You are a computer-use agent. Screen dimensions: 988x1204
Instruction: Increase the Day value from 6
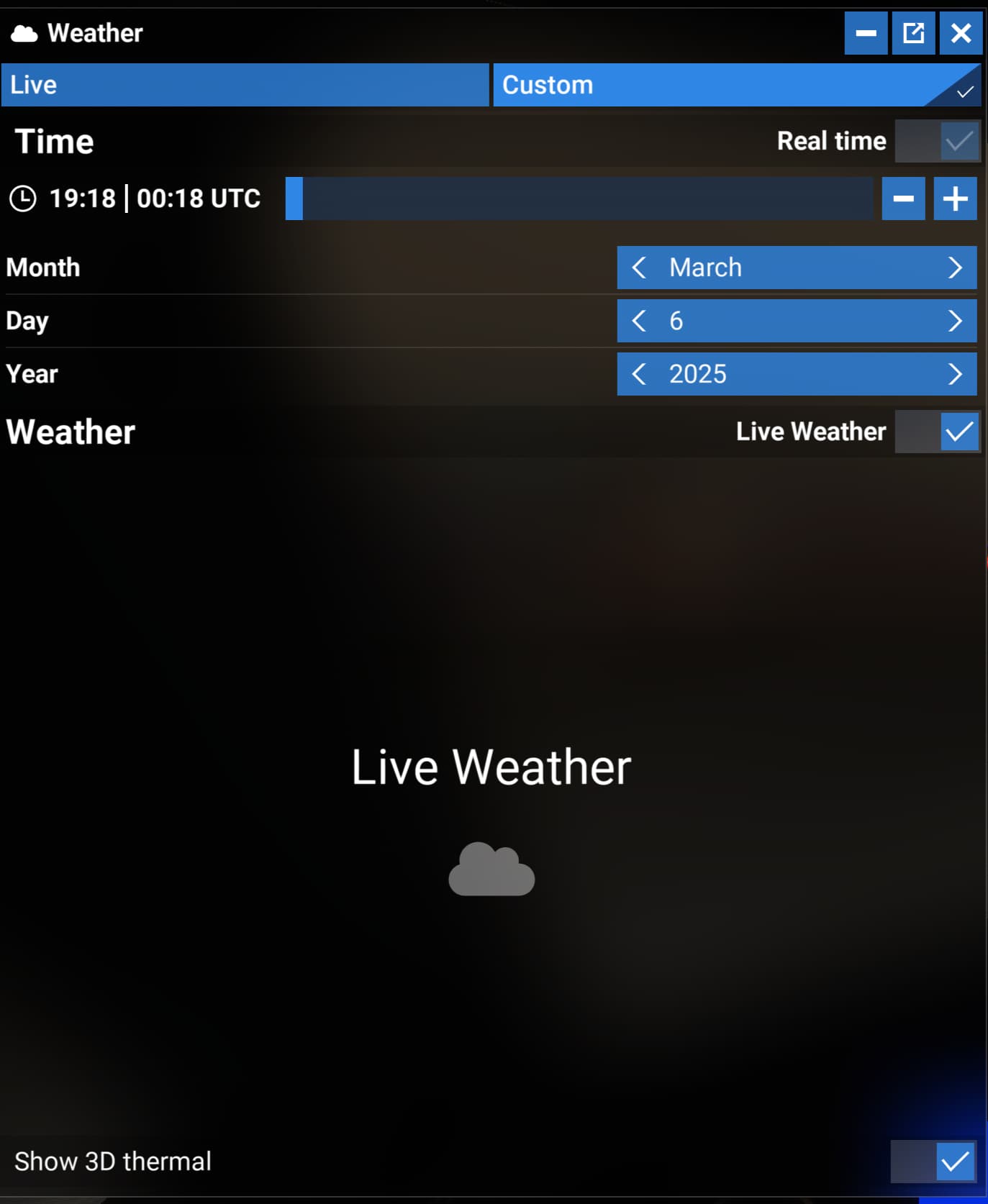tap(955, 321)
